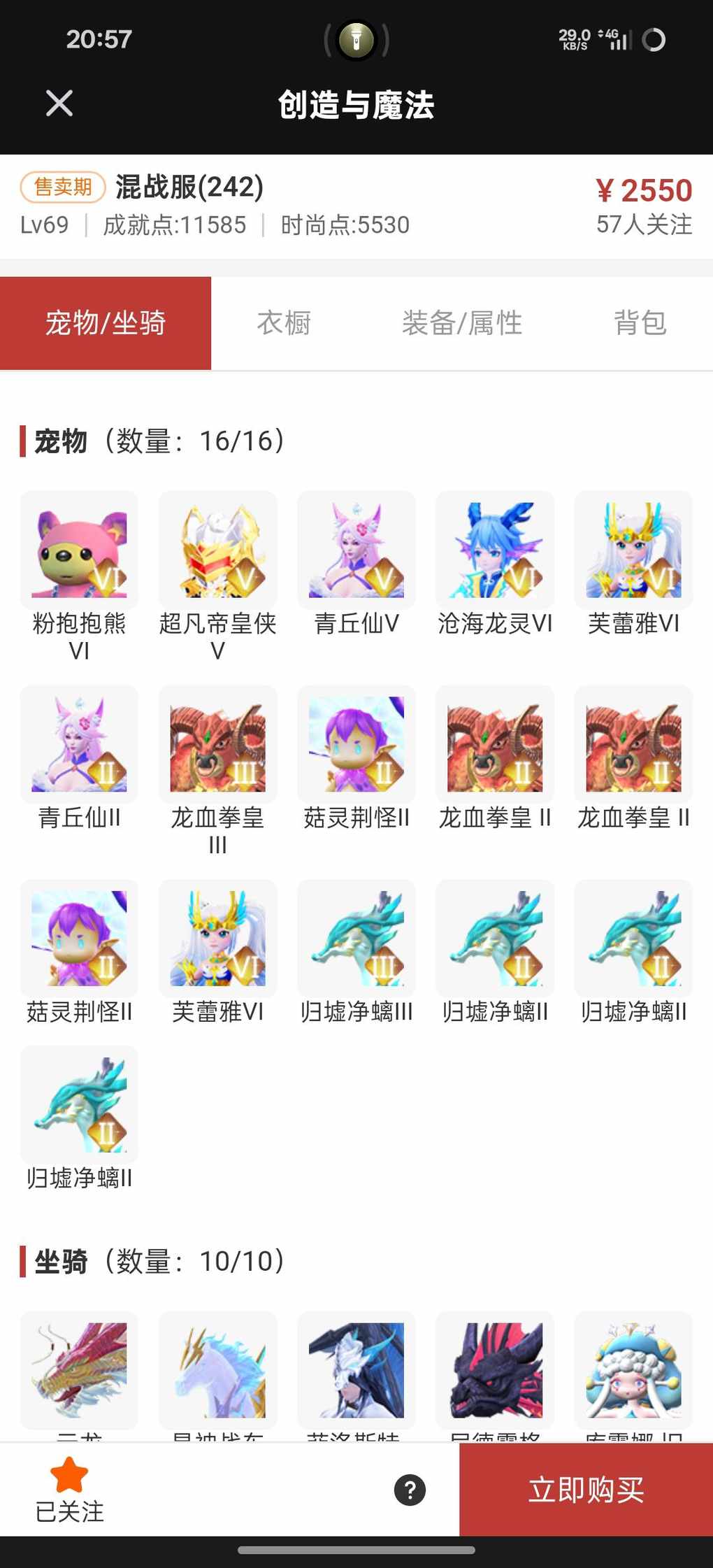Open pet 超凡帝皇侠V

pyautogui.click(x=217, y=551)
